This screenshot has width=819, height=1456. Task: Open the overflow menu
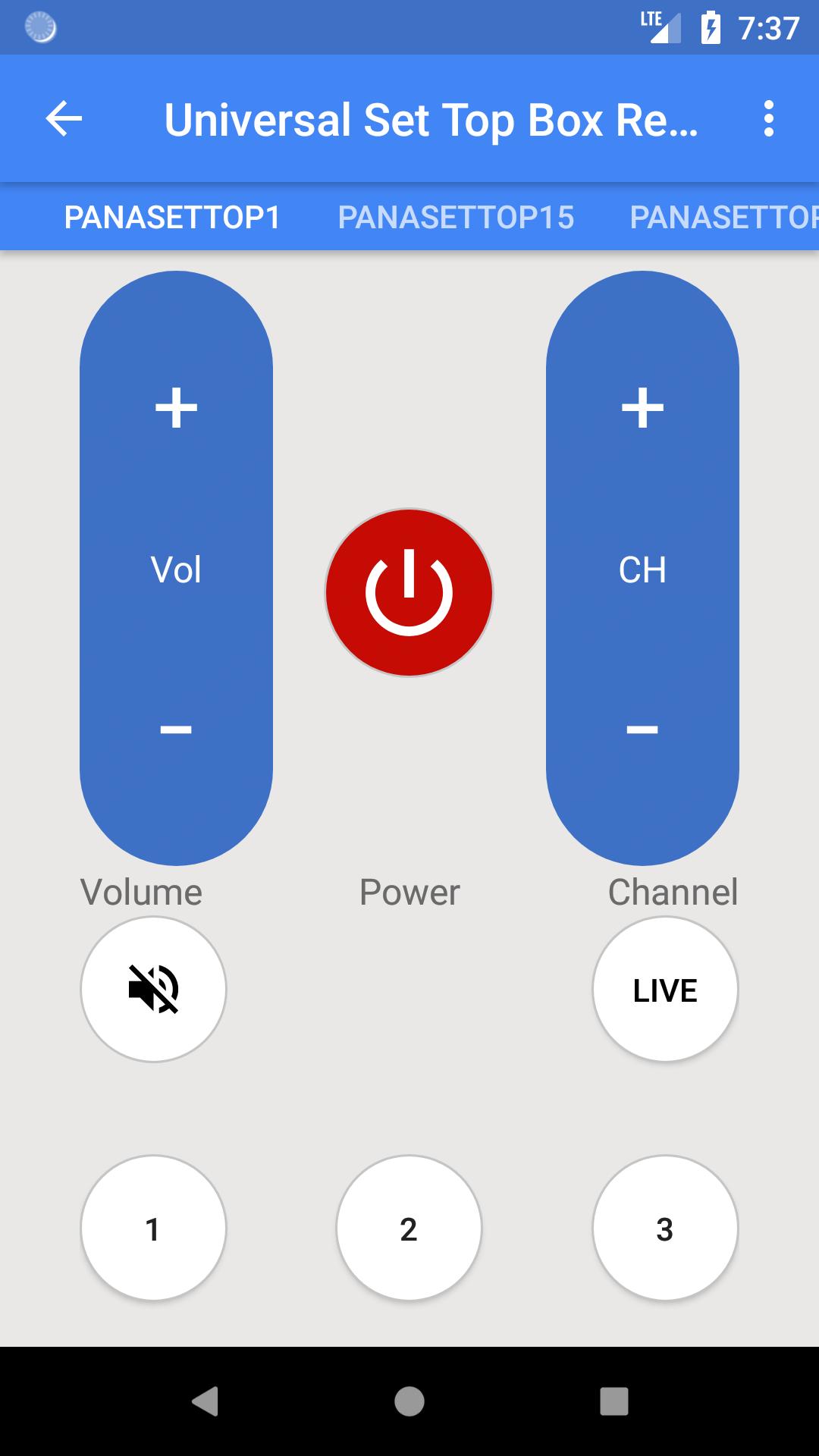pyautogui.click(x=768, y=119)
